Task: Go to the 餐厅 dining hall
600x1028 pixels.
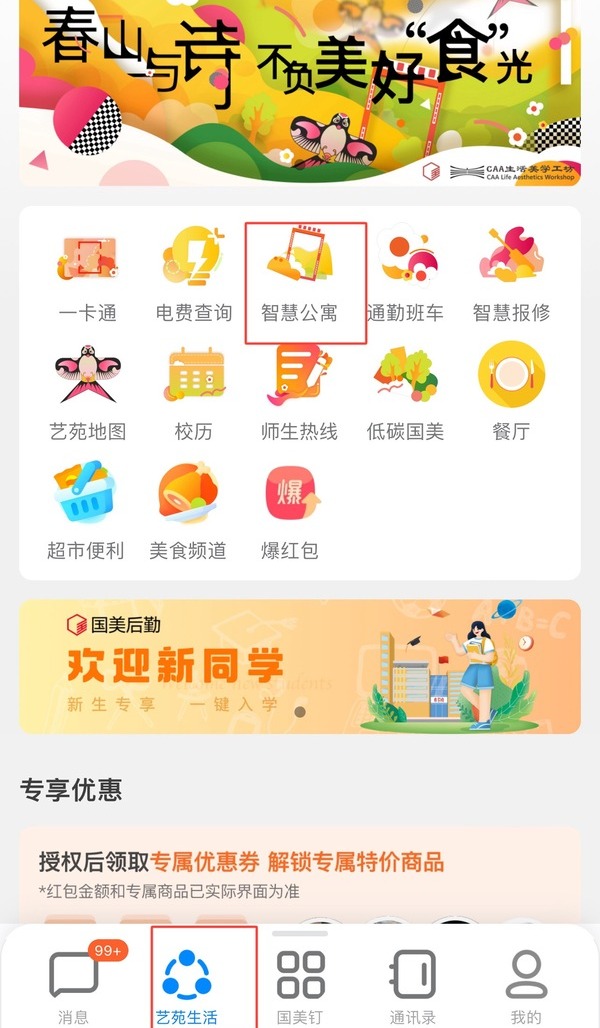Action: pyautogui.click(x=511, y=394)
